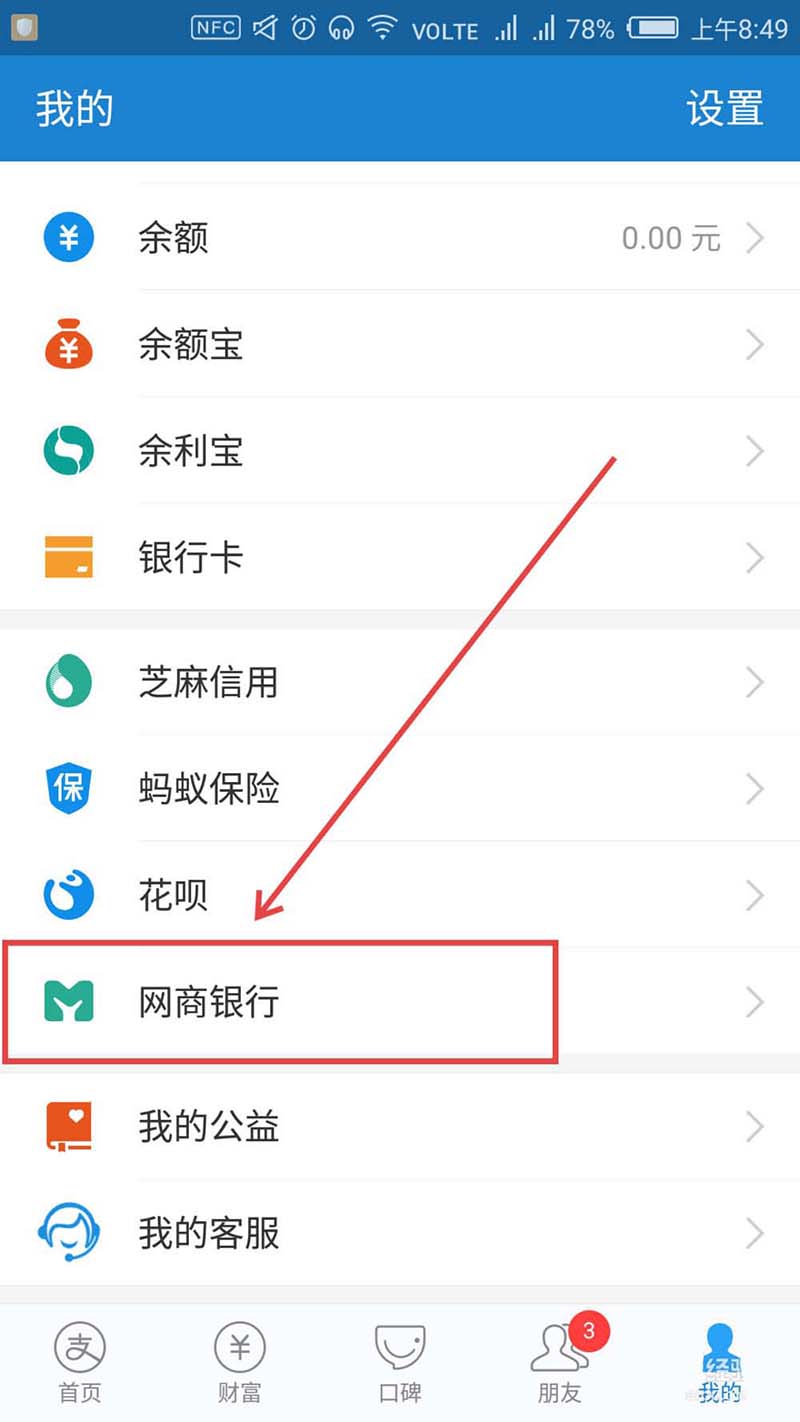Image resolution: width=800 pixels, height=1422 pixels.
Task: Open 我的客服 customer service
Action: tap(400, 1233)
